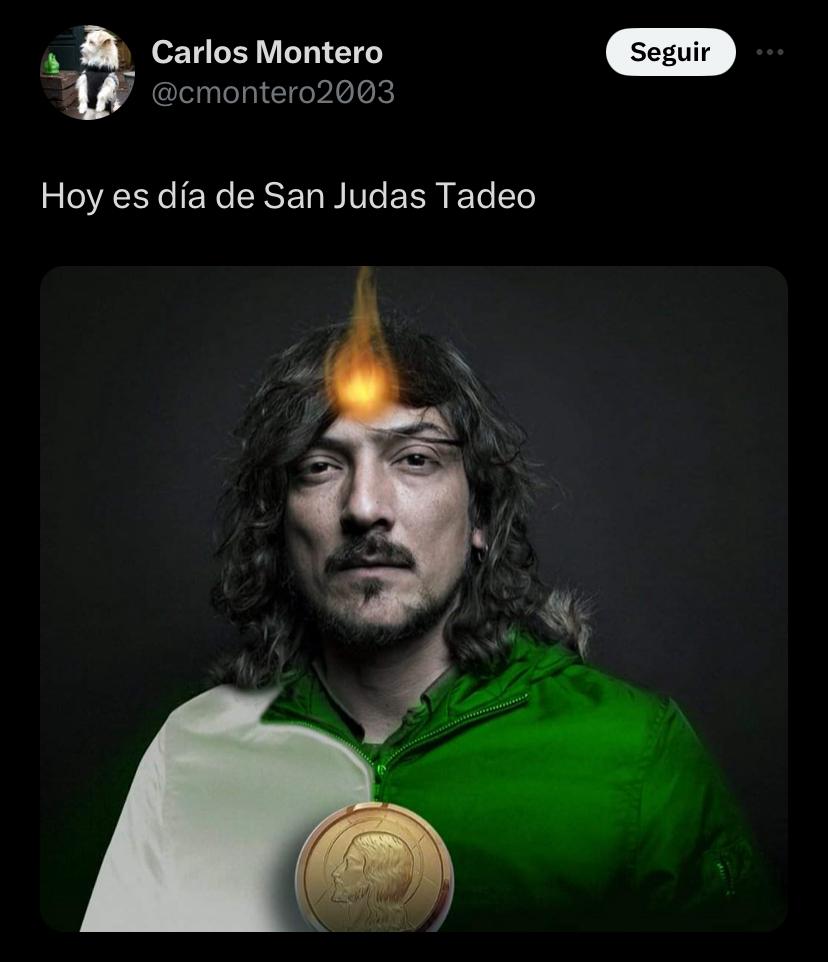Select the handle below the display name
Viewport: 828px width, 962px height.
[x=274, y=93]
